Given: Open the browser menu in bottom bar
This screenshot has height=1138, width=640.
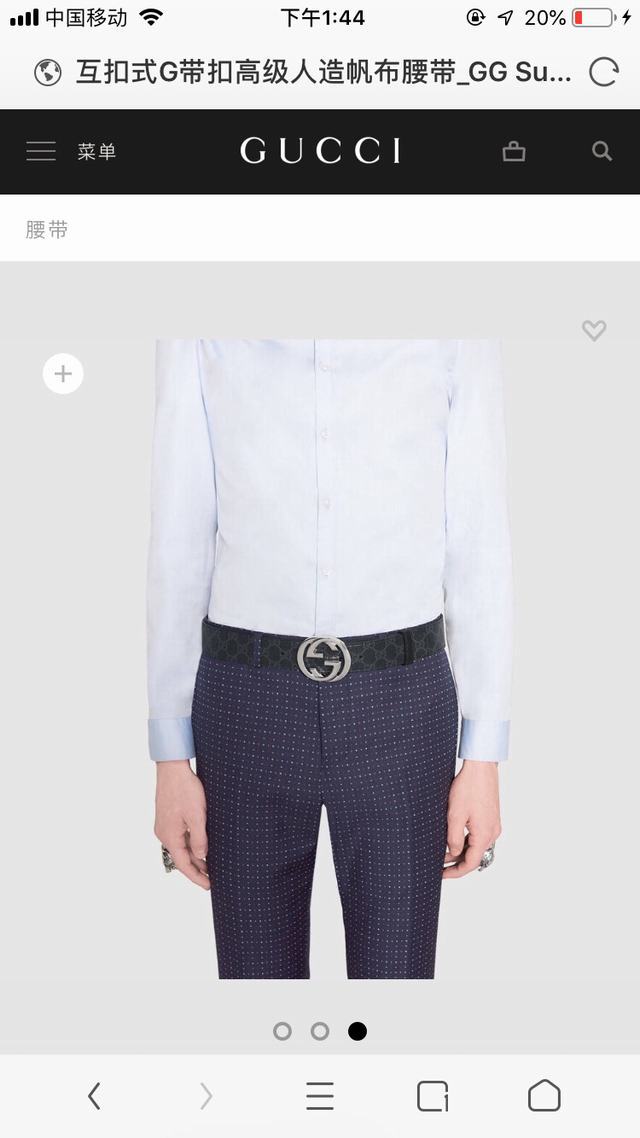Looking at the screenshot, I should click(320, 1096).
